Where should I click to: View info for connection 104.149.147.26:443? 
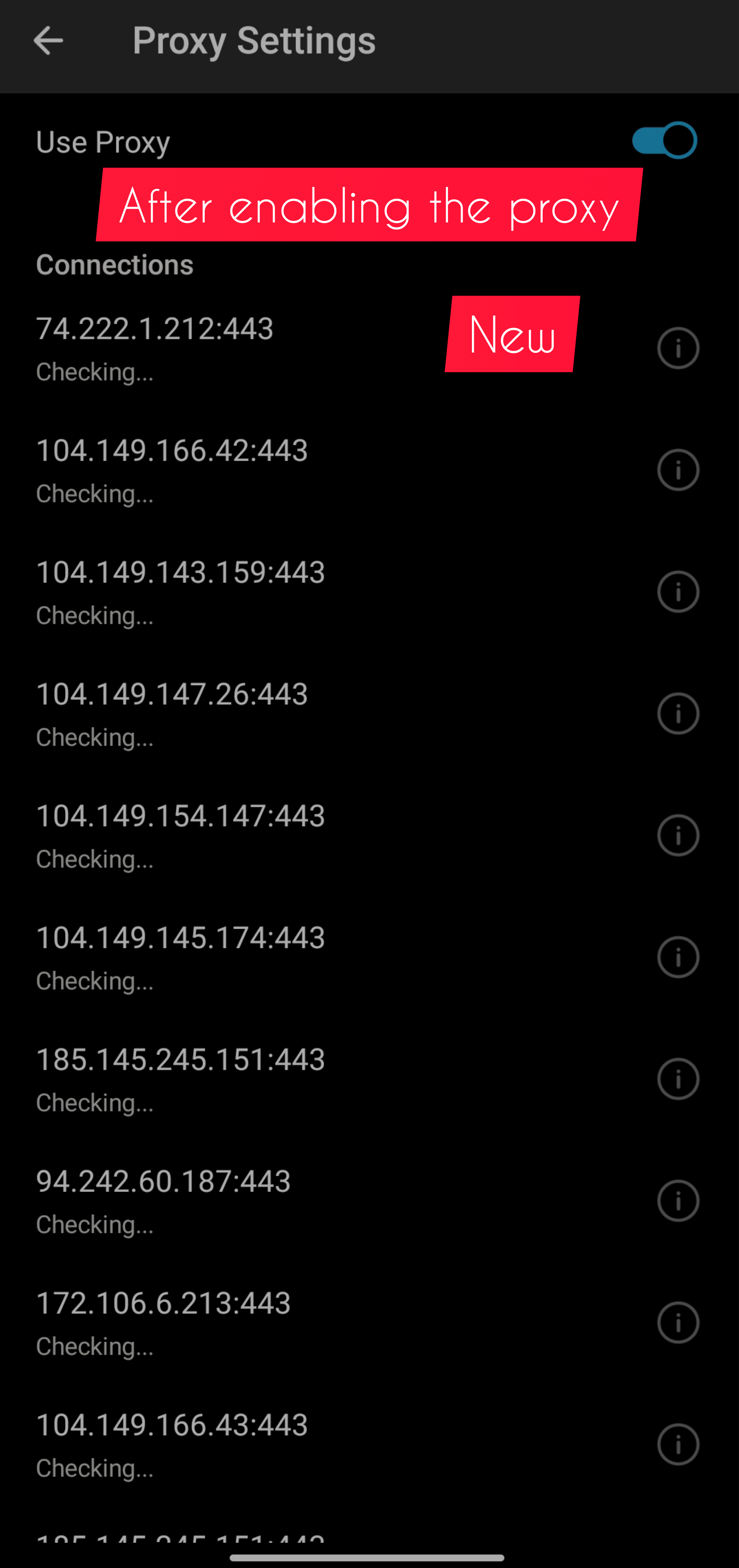[677, 714]
